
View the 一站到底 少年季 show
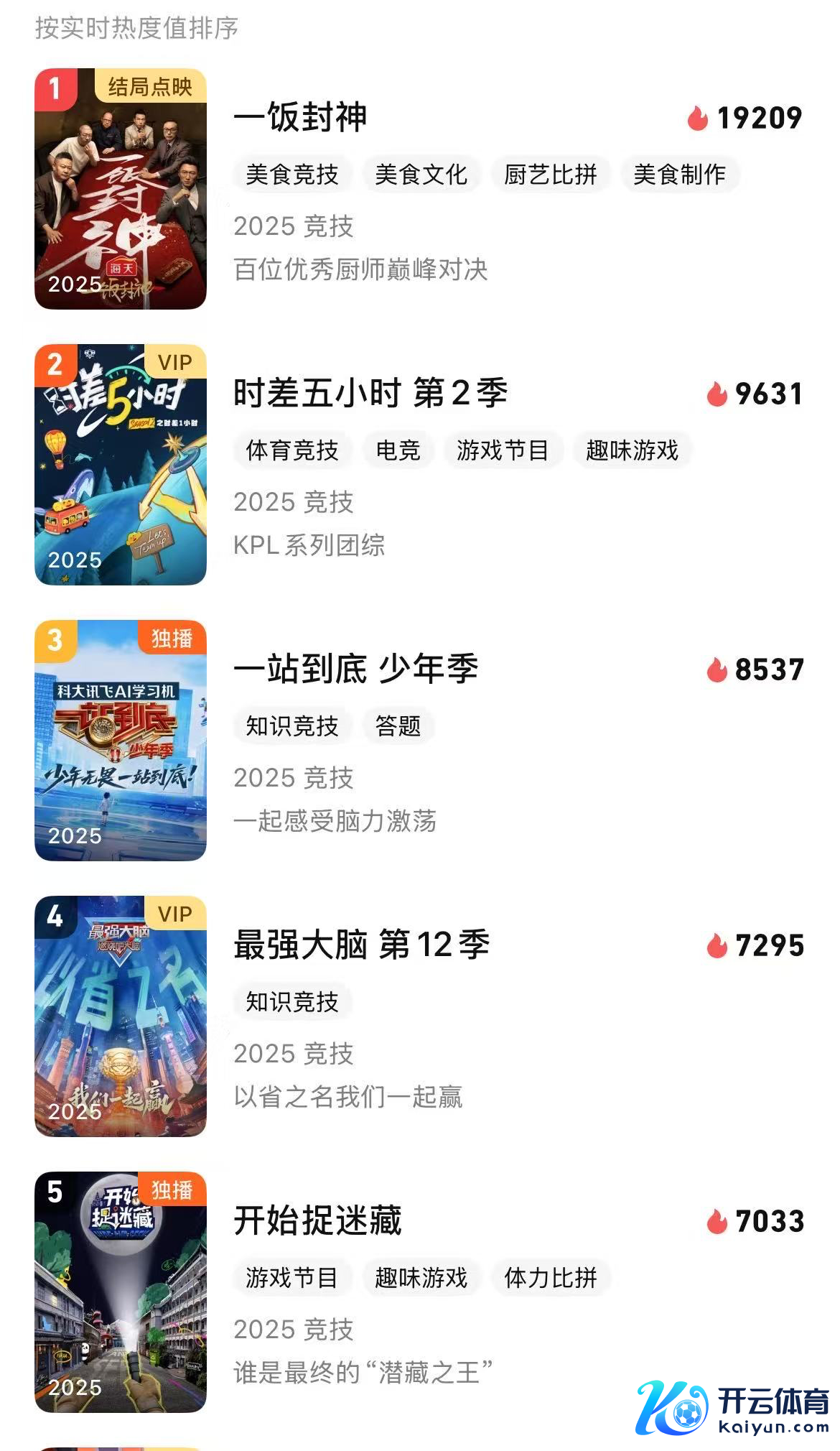(355, 669)
